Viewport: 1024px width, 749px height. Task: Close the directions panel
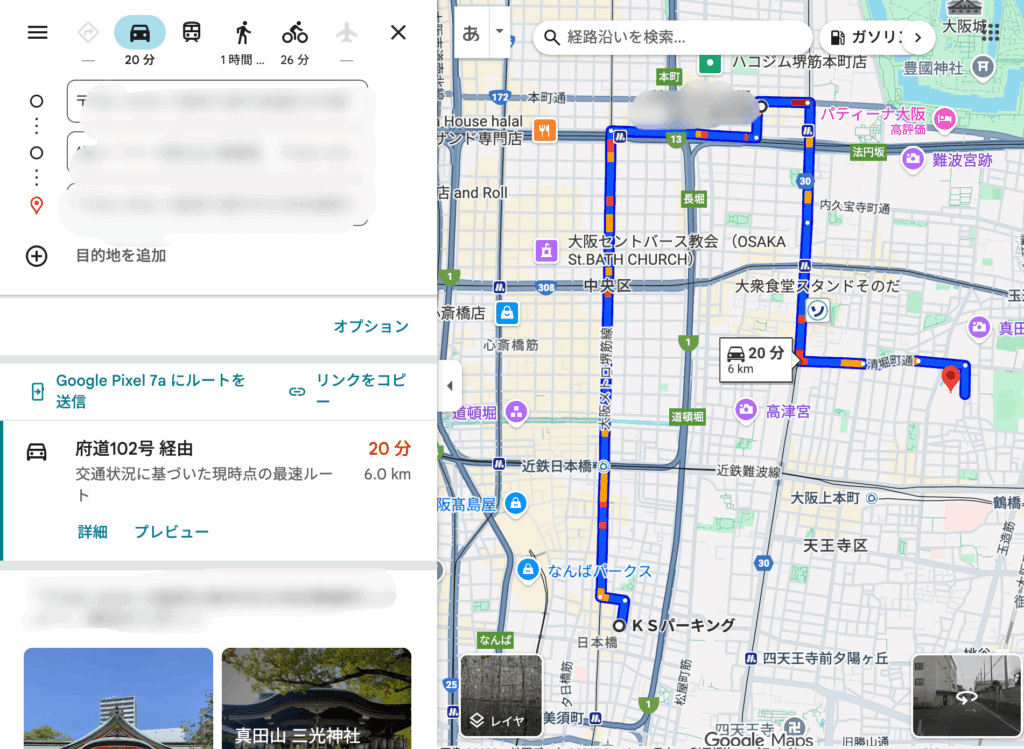pyautogui.click(x=398, y=32)
